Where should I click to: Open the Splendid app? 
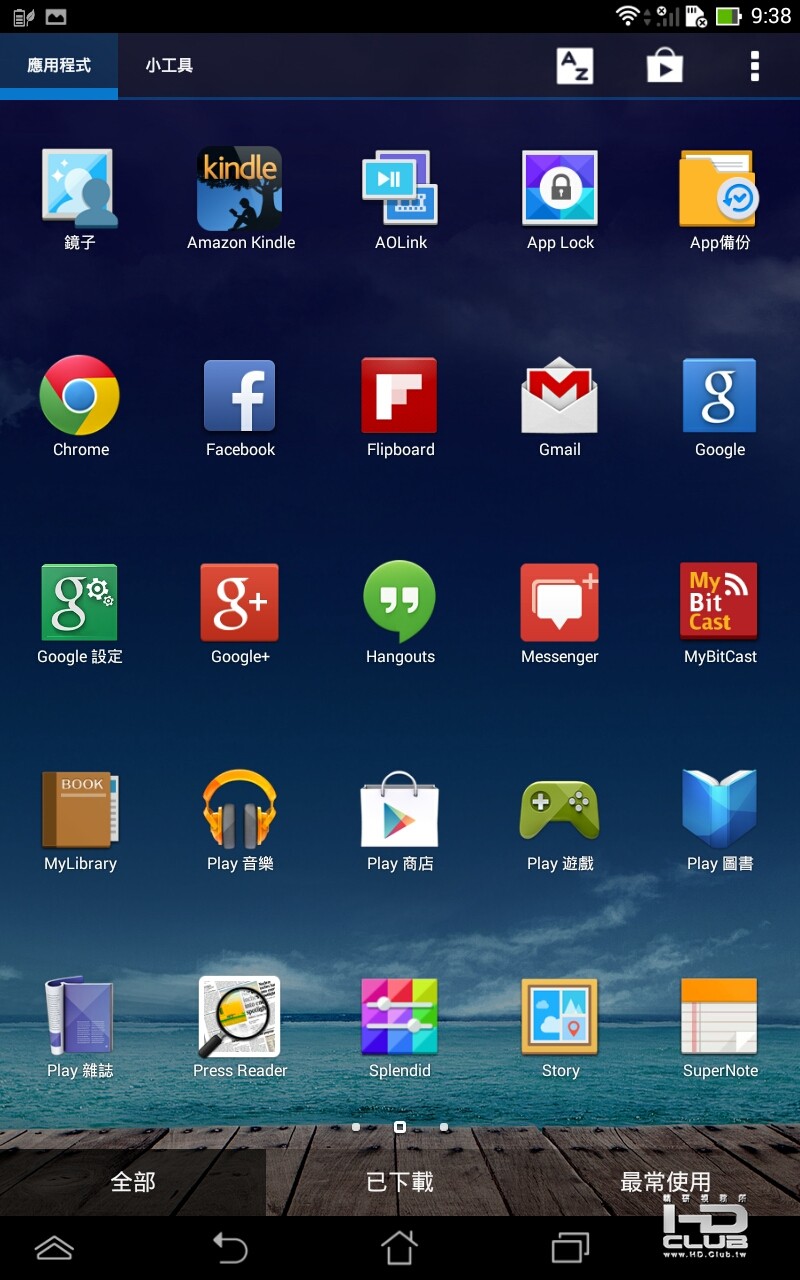click(400, 1017)
